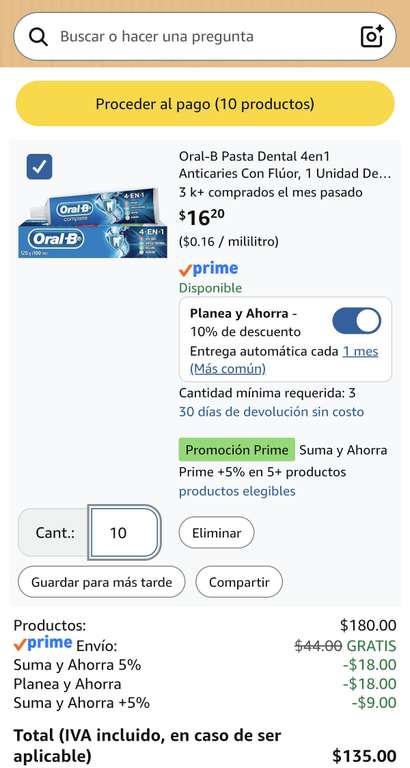410x768 pixels.
Task: Open 30 días de devolución sin costo
Action: [271, 411]
